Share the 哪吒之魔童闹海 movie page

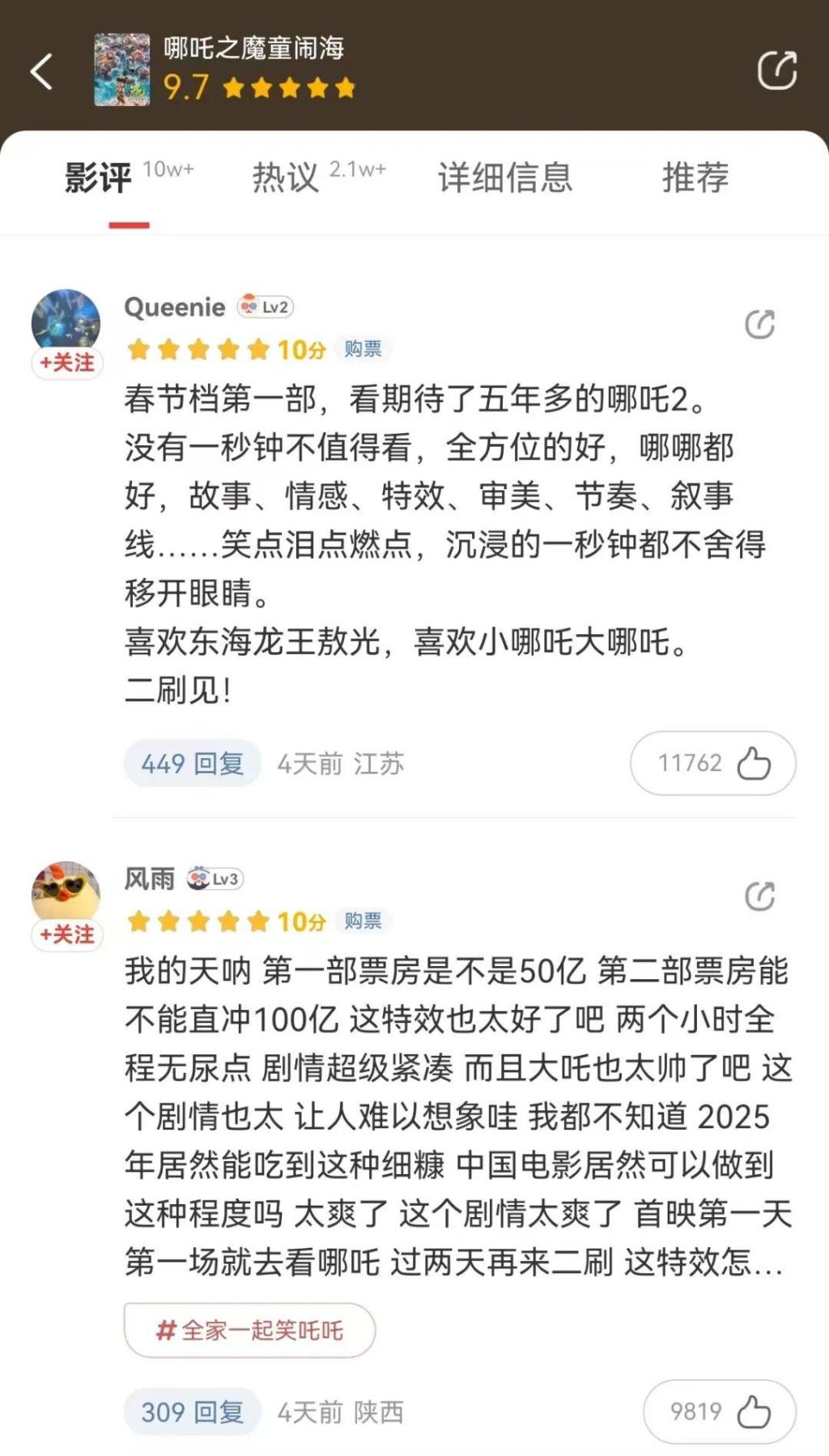(776, 70)
